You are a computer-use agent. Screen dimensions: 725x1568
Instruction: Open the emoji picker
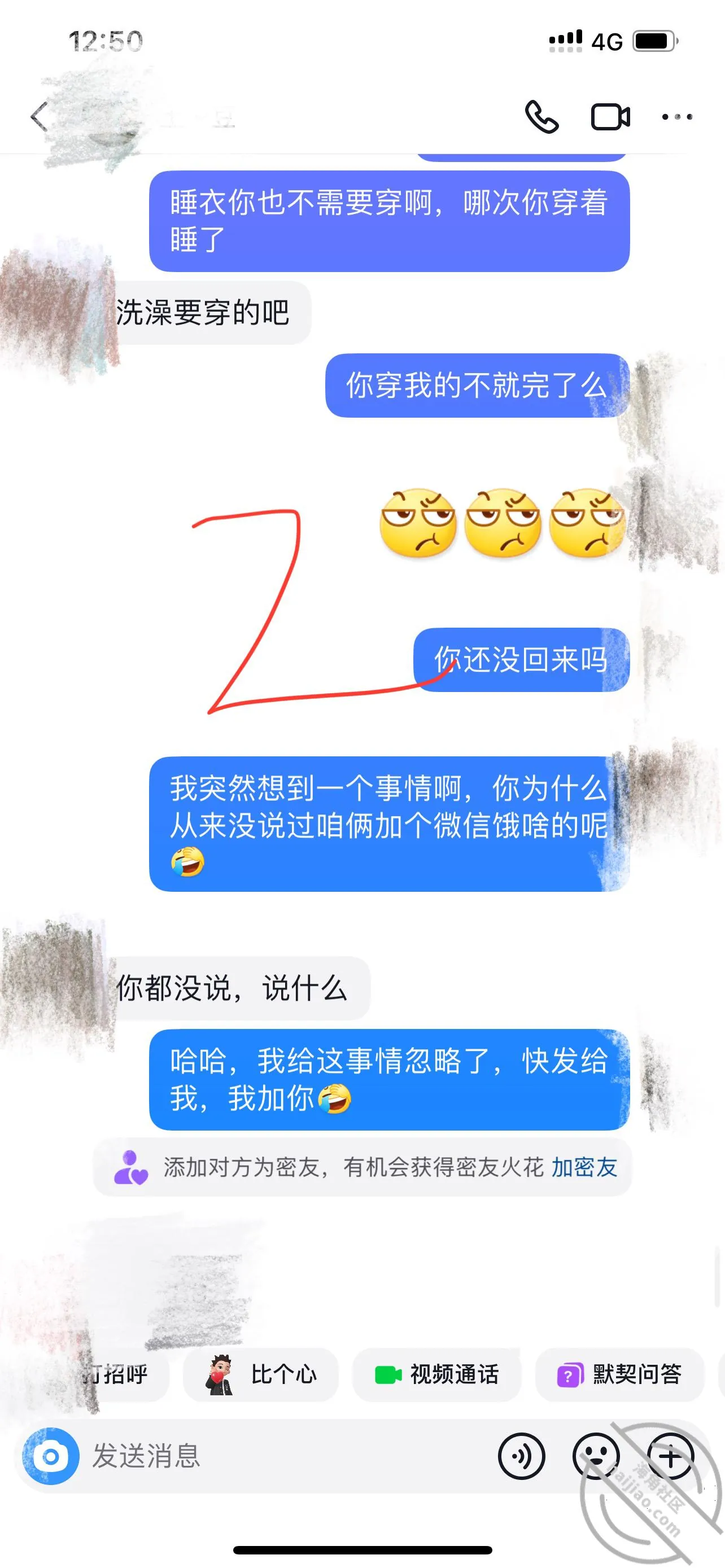pos(596,1457)
